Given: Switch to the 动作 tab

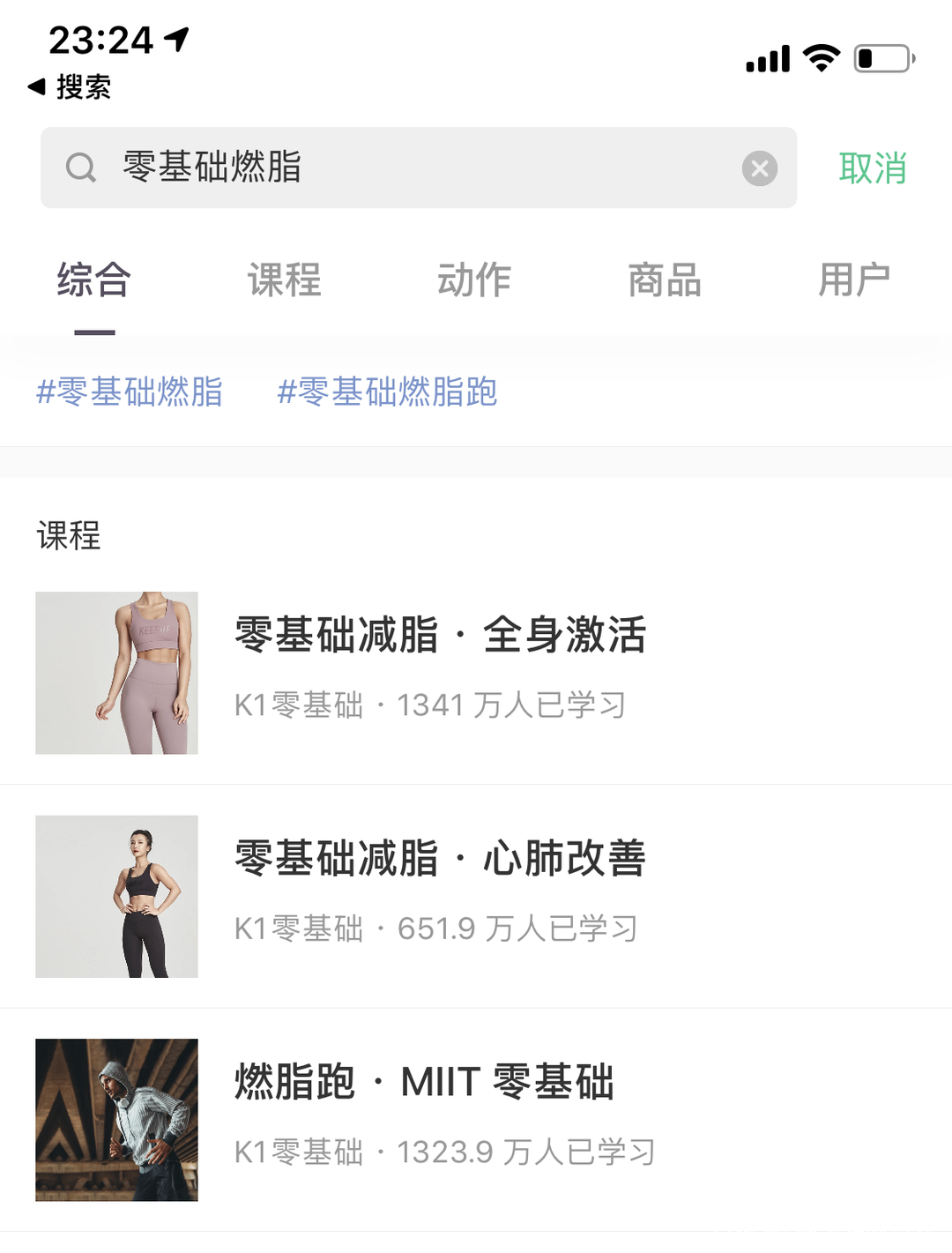Looking at the screenshot, I should tap(474, 280).
